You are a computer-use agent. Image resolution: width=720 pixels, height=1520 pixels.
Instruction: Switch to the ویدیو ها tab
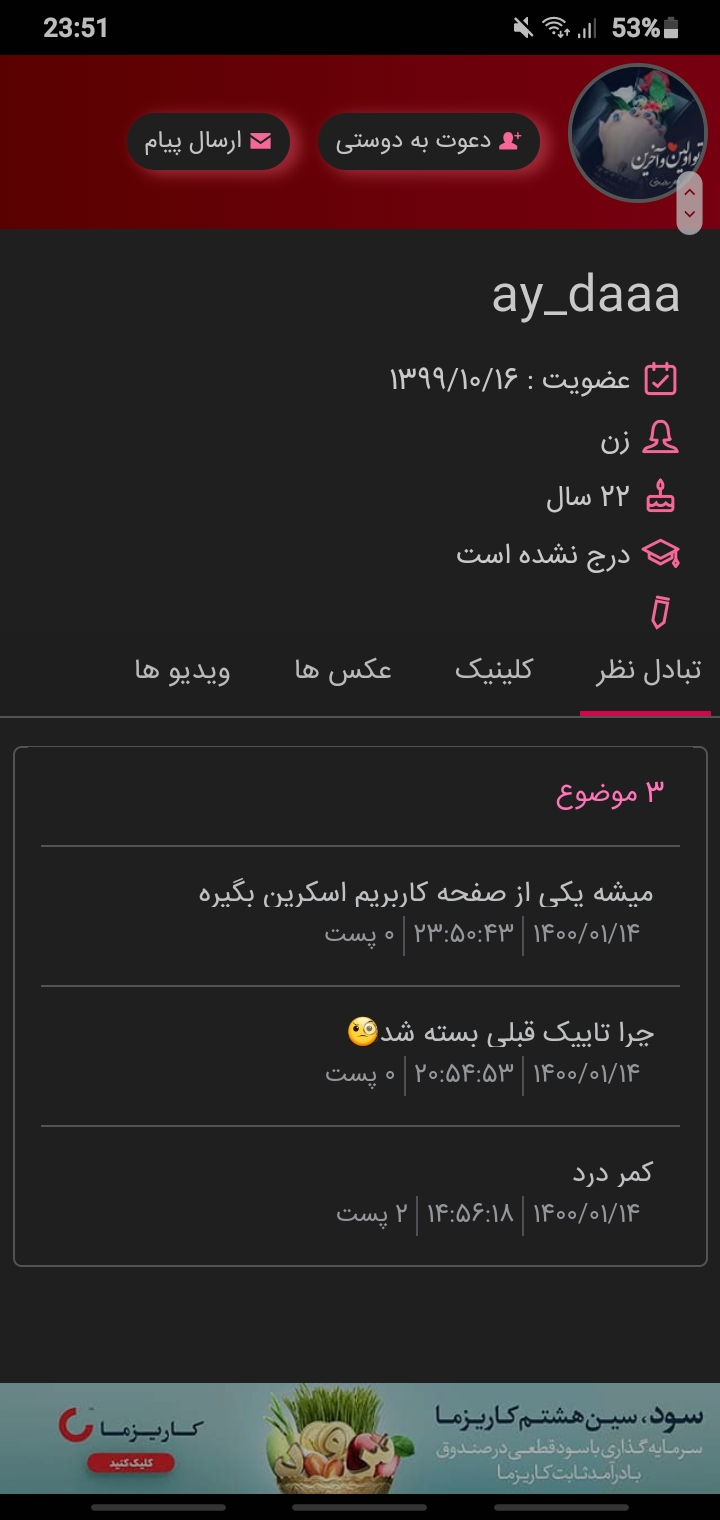(183, 670)
